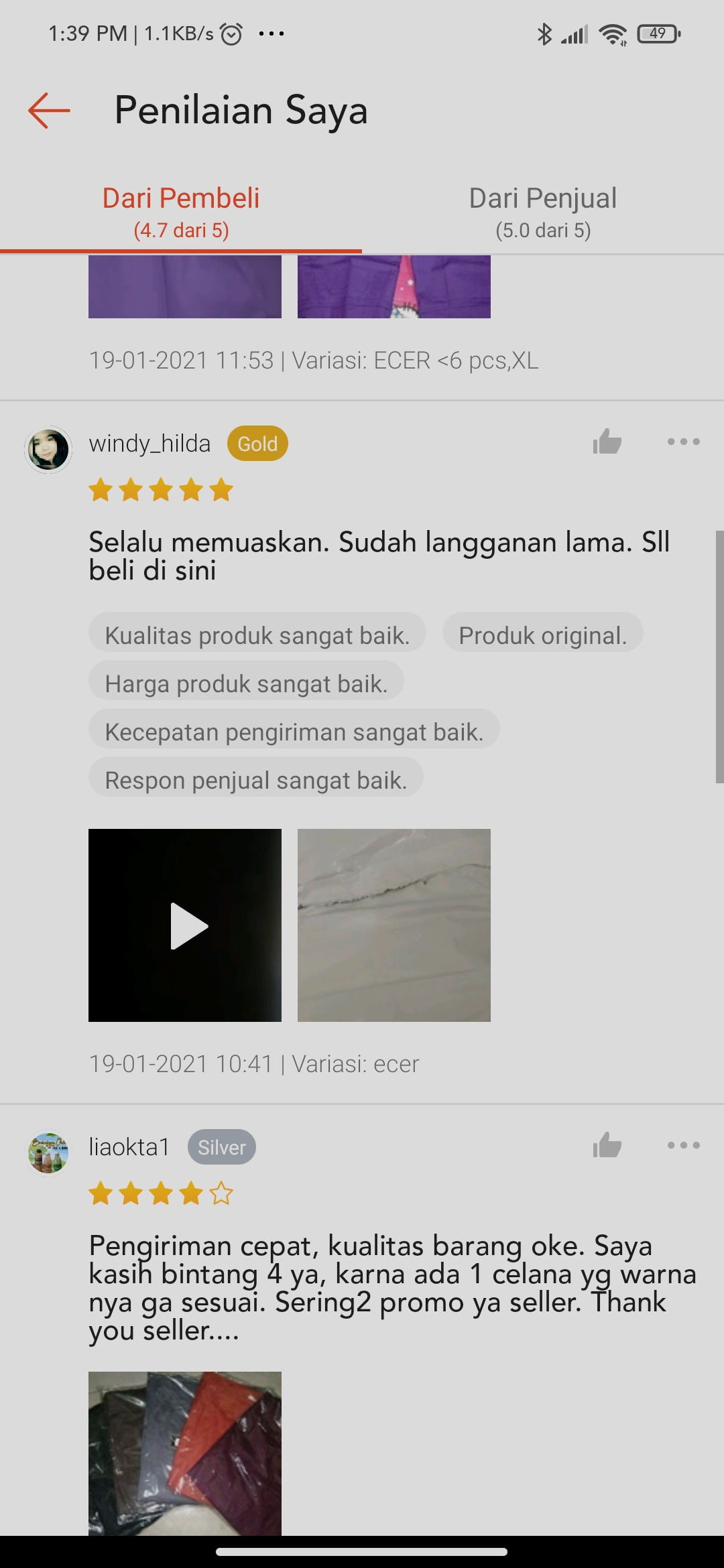
Task: Like windy_hilda's review
Action: [x=607, y=442]
